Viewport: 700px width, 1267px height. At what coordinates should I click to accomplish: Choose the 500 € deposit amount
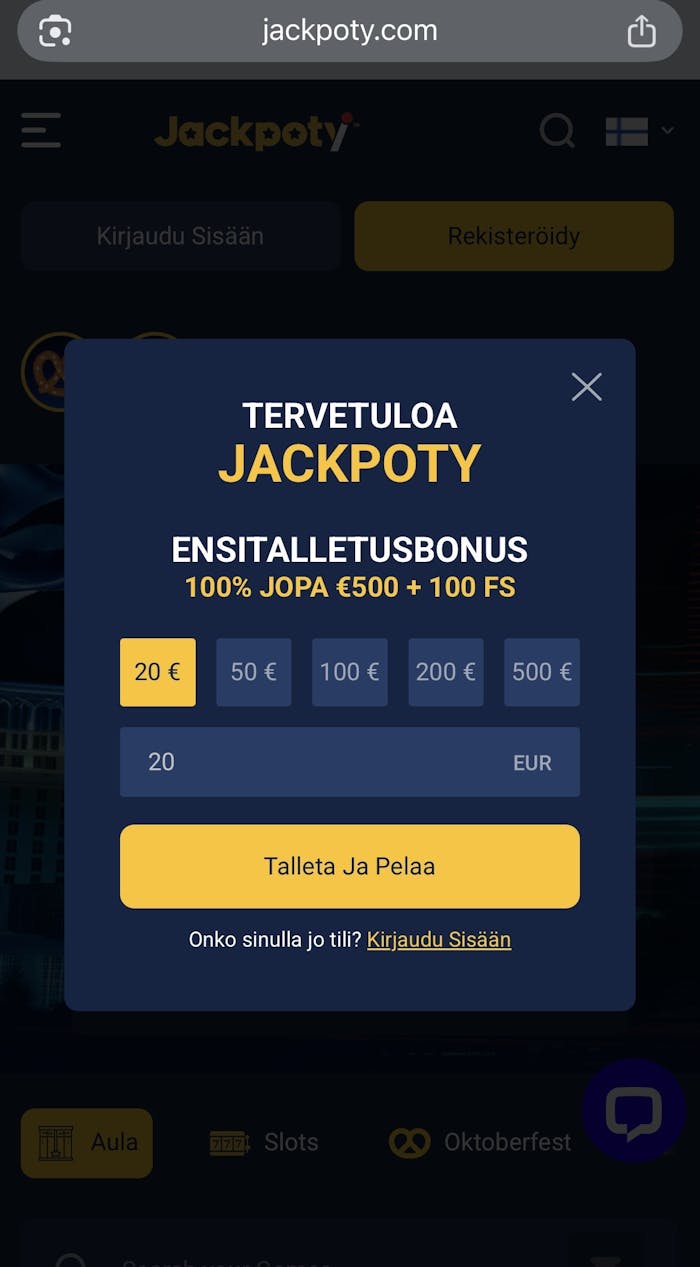pyautogui.click(x=542, y=672)
